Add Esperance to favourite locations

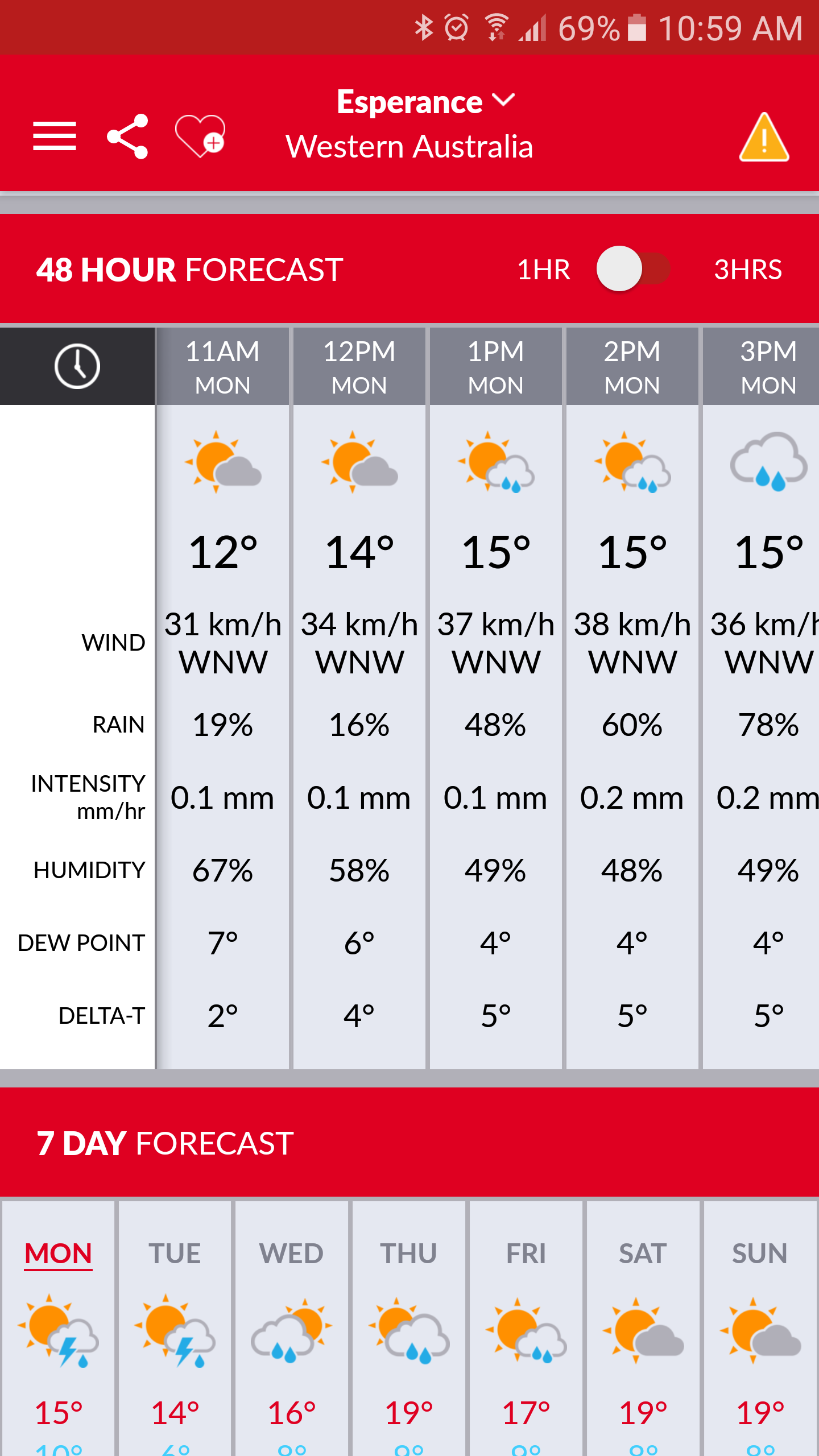200,136
